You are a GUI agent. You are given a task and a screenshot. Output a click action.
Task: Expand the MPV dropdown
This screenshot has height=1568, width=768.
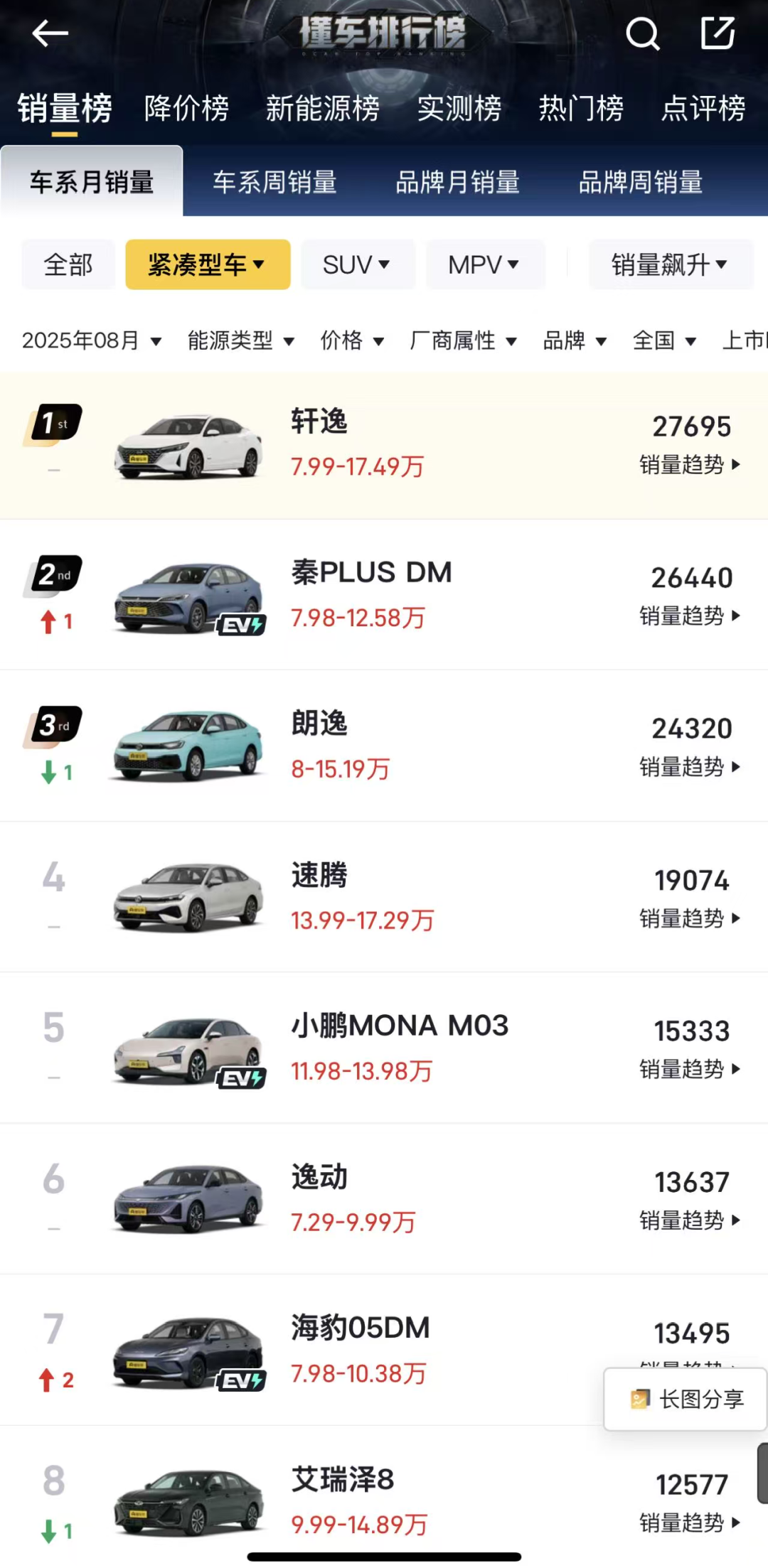pos(484,264)
